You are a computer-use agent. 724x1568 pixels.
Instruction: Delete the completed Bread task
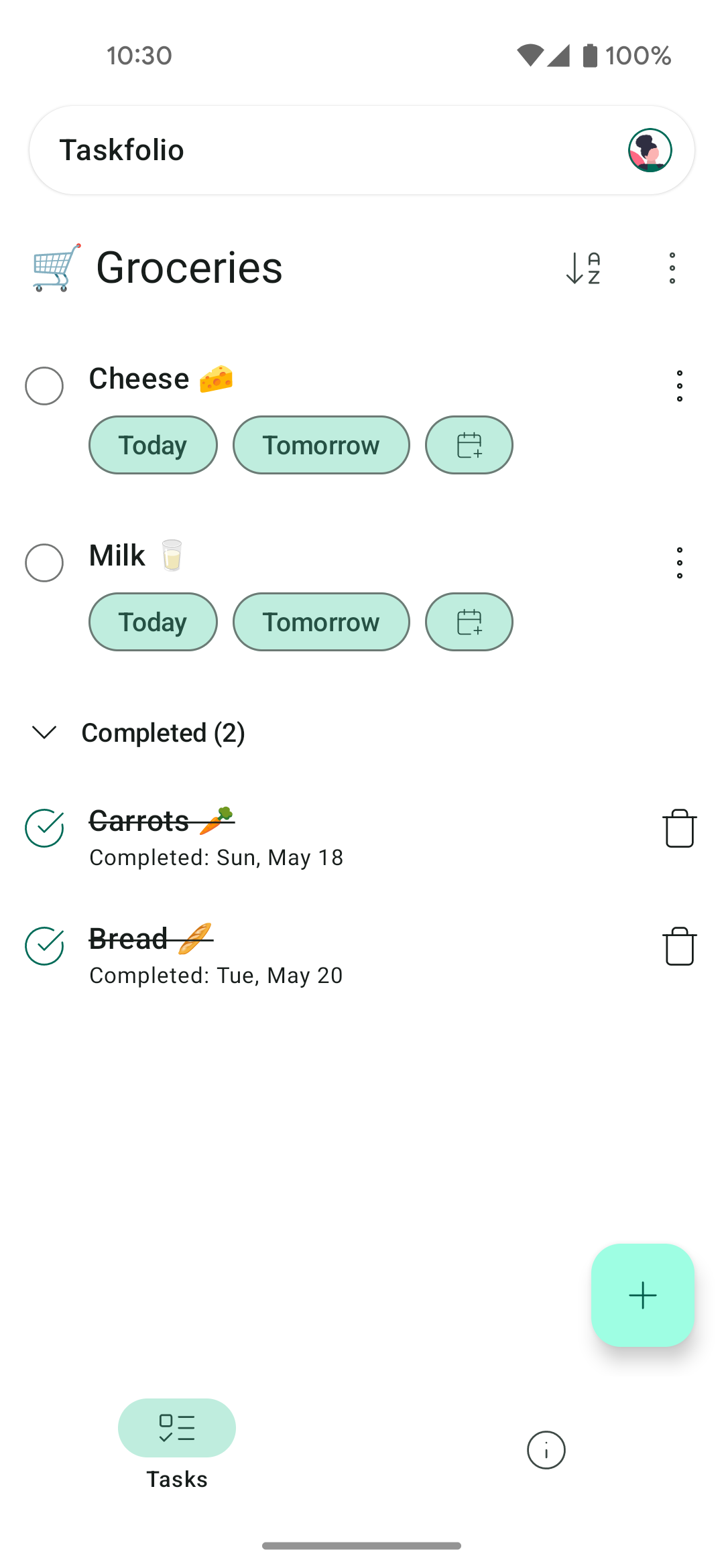tap(679, 946)
